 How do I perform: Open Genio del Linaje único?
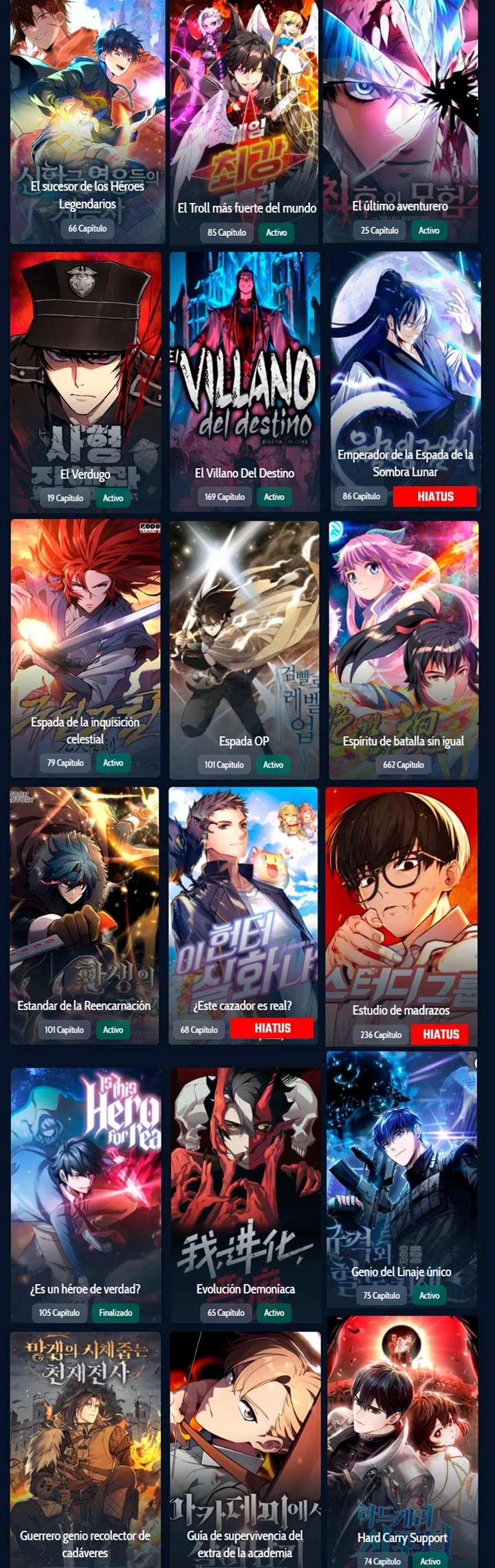pyautogui.click(x=402, y=1180)
